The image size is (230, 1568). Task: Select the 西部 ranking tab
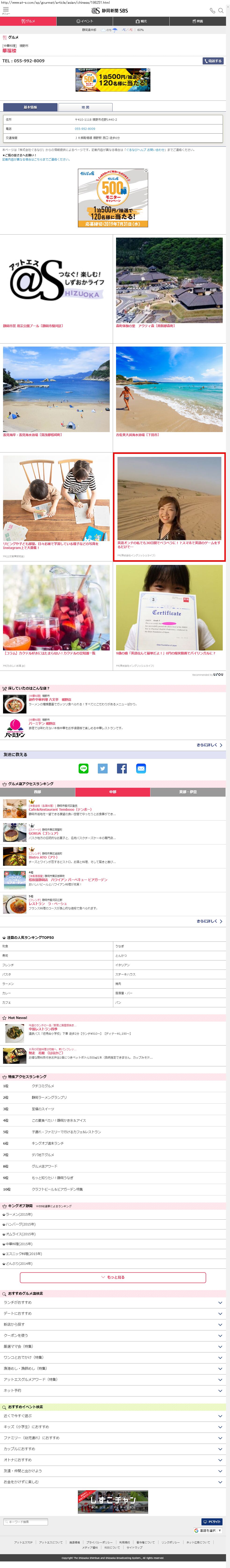point(38,792)
